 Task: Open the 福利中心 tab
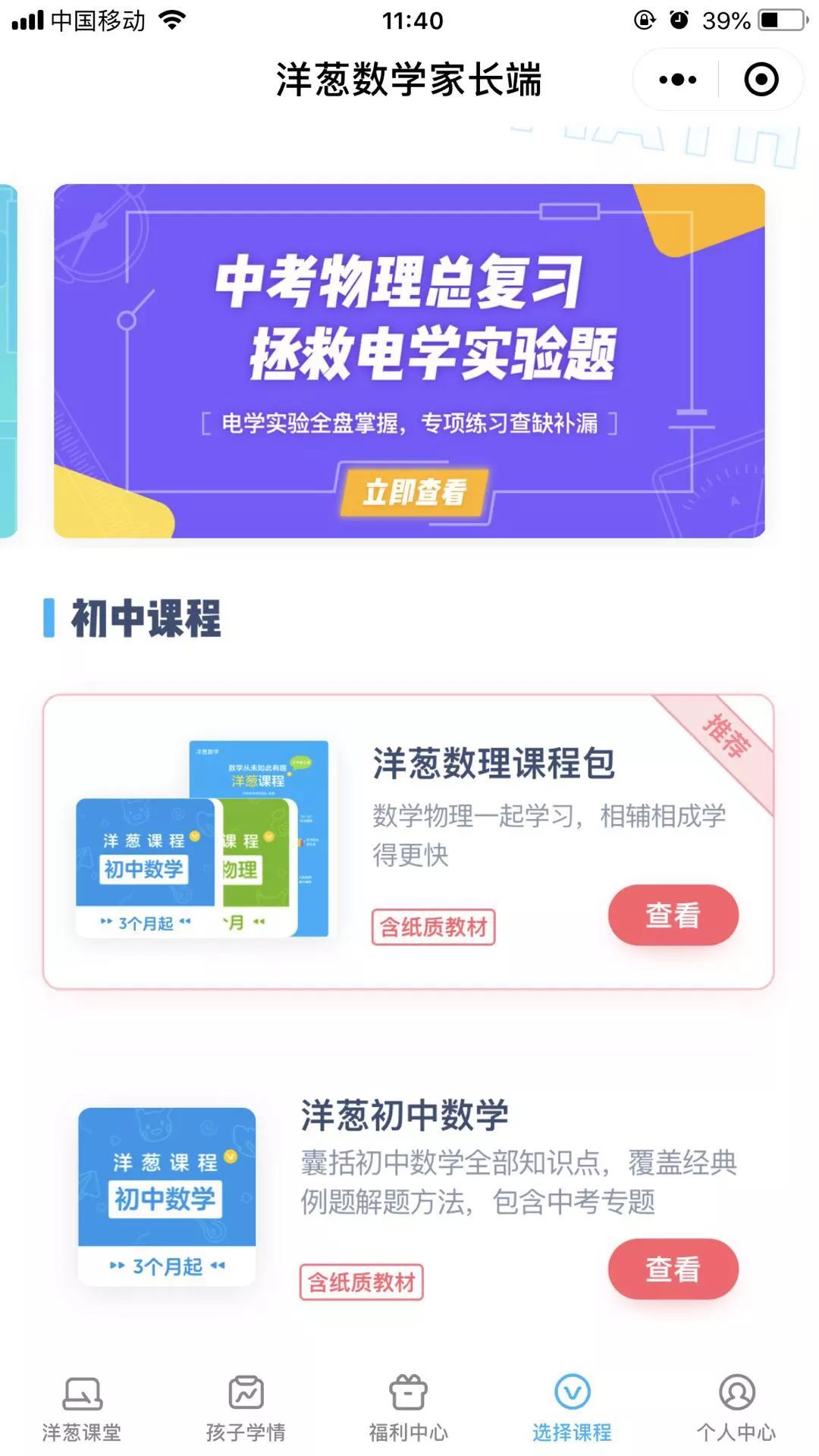point(409,1409)
